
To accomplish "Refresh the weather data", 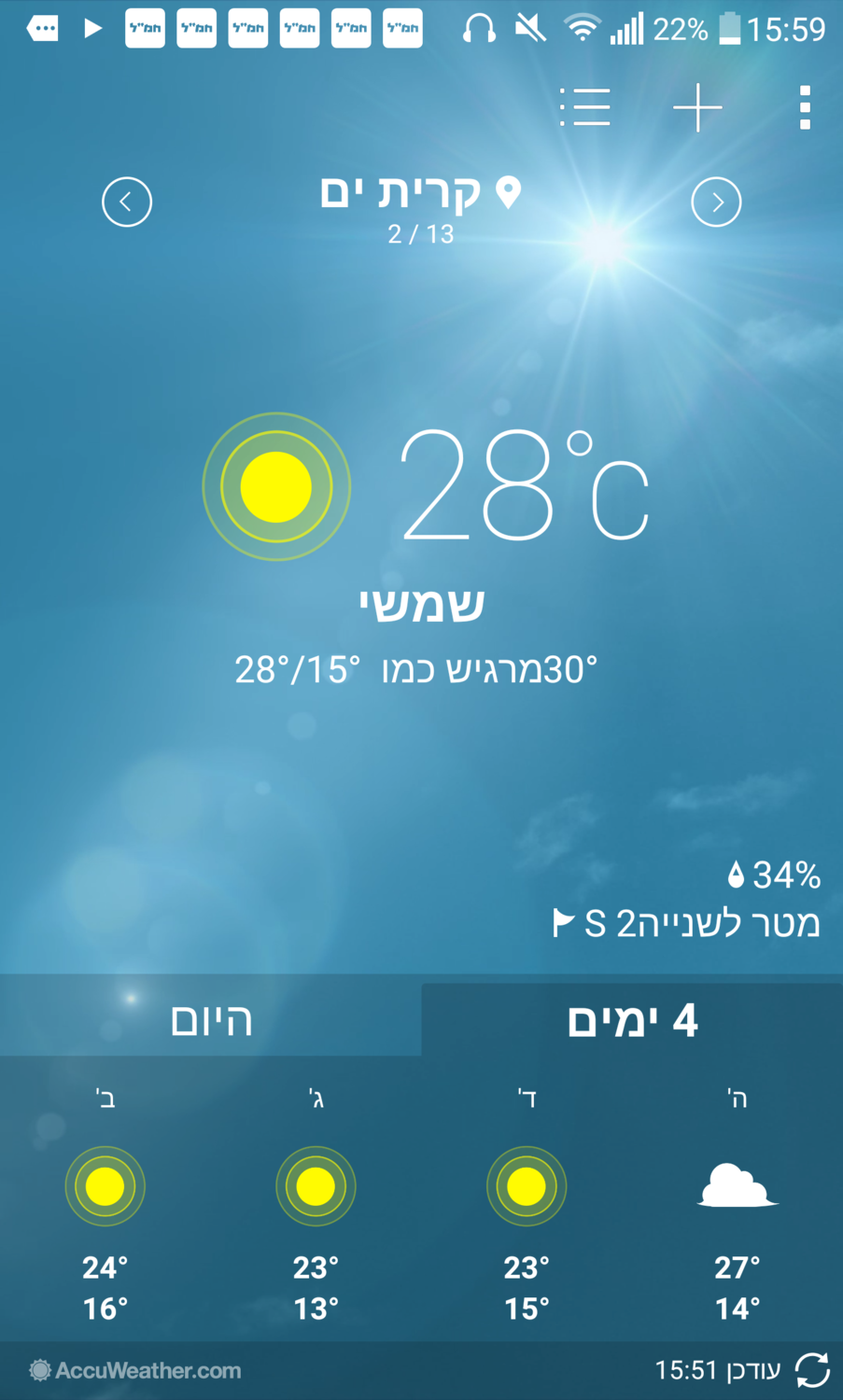I will tap(812, 1370).
